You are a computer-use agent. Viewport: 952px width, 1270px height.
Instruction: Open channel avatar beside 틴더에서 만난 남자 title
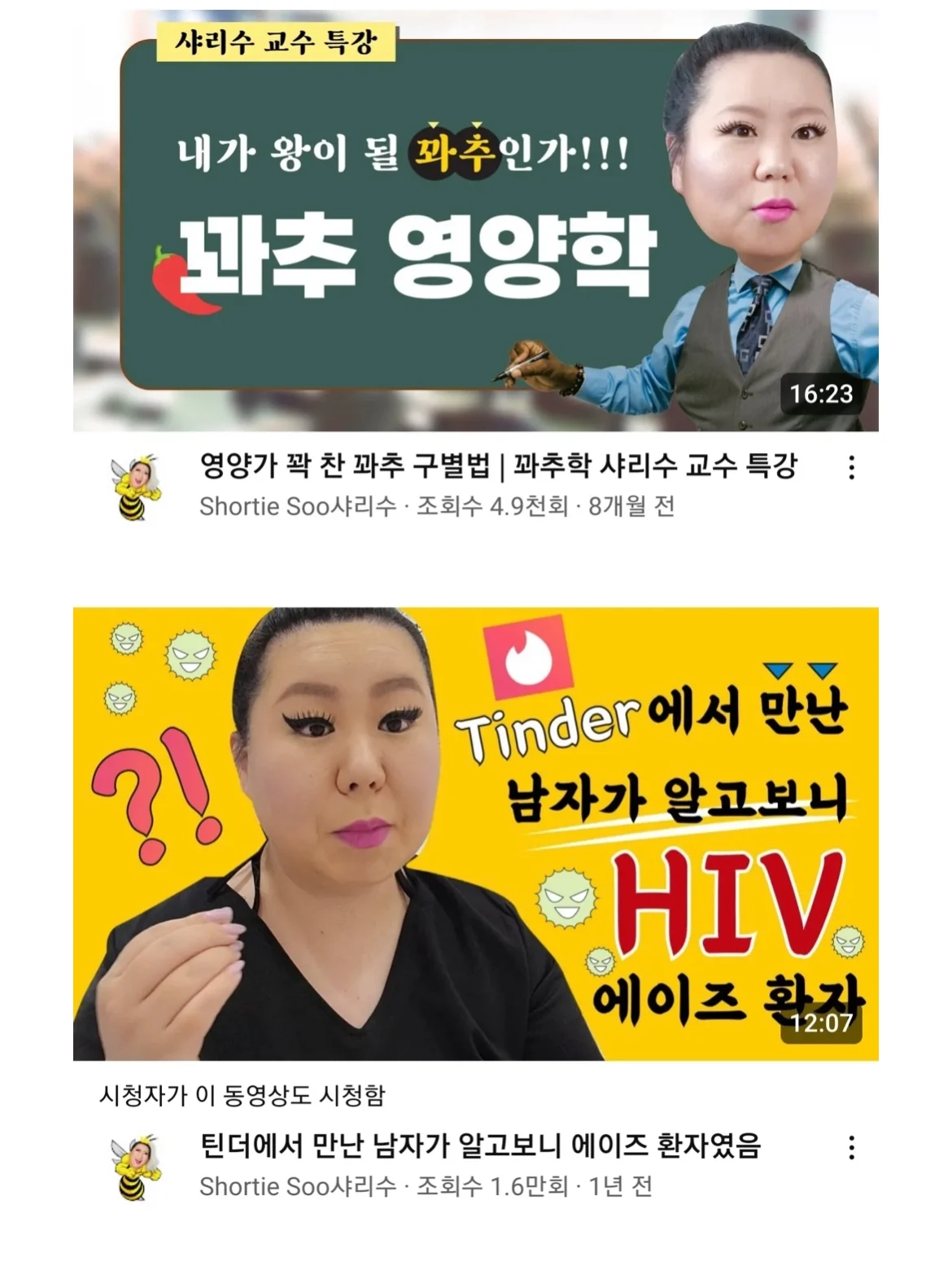135,1167
